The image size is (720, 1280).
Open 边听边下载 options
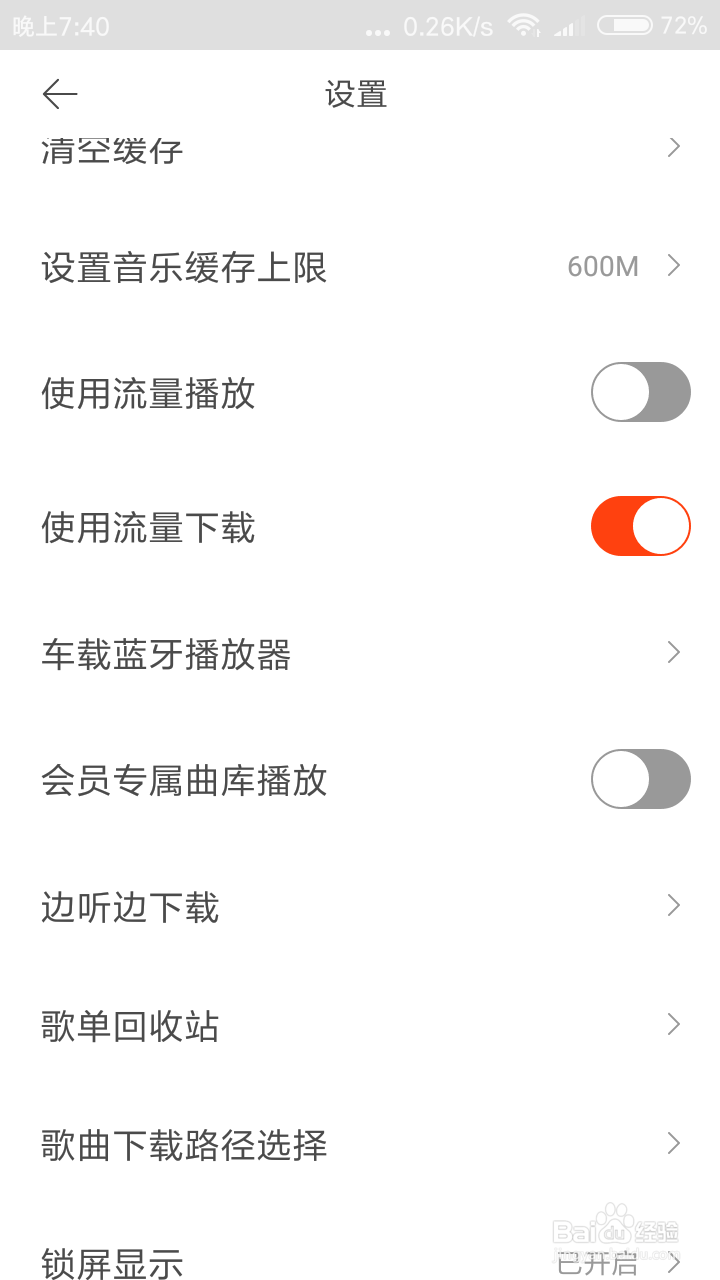(x=360, y=906)
